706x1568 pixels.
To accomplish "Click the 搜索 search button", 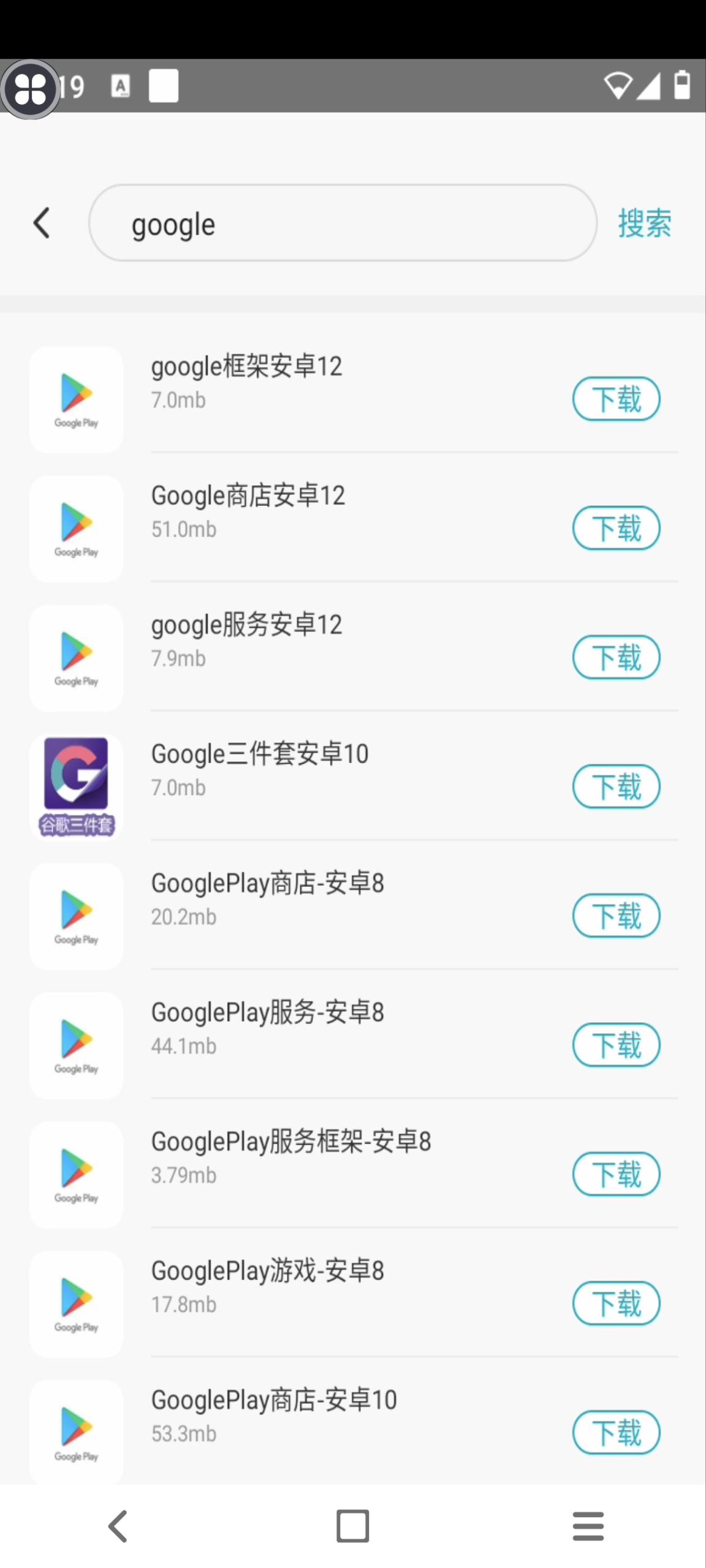I will 644,223.
